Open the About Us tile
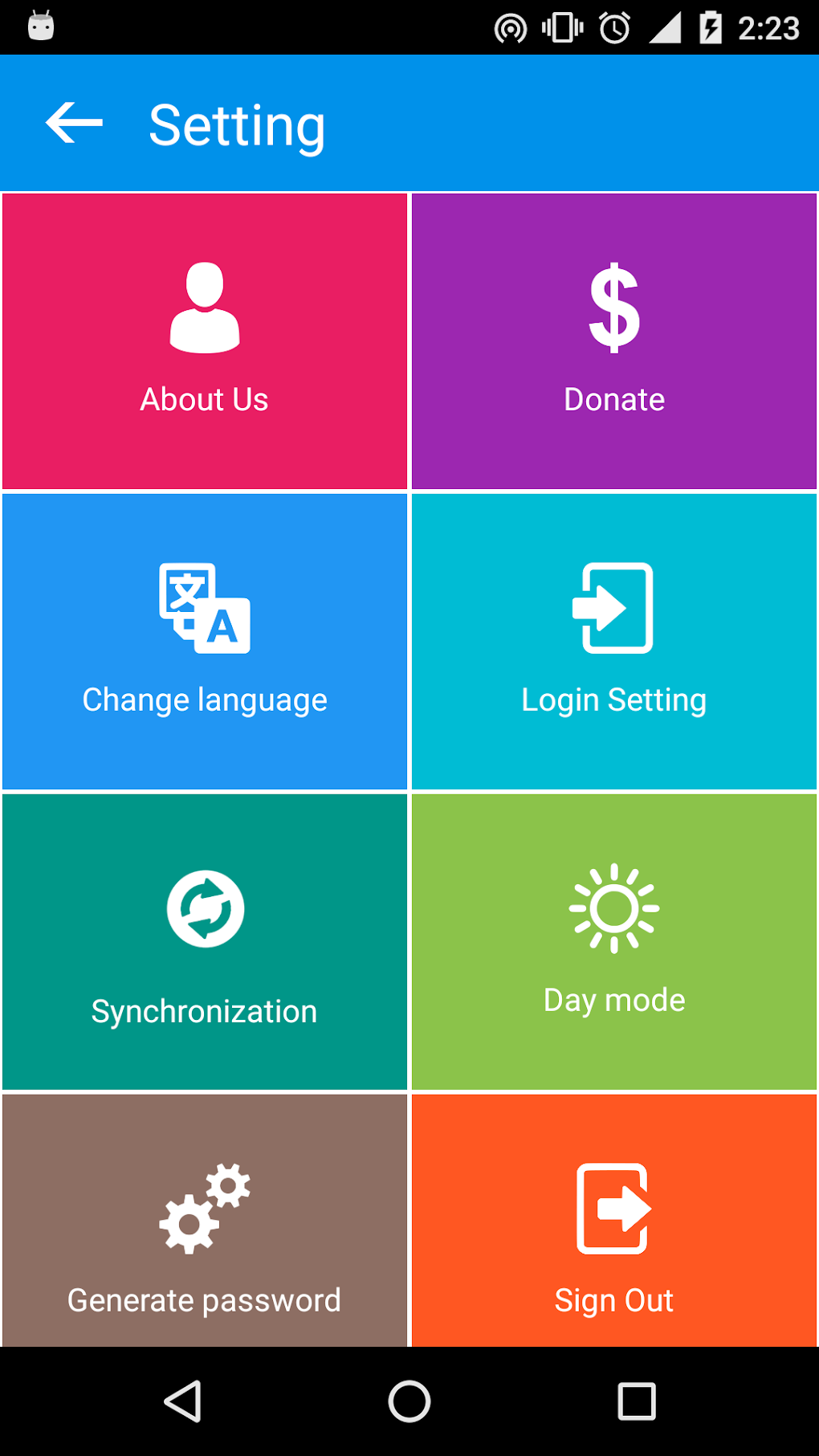Image resolution: width=819 pixels, height=1456 pixels. pos(205,341)
